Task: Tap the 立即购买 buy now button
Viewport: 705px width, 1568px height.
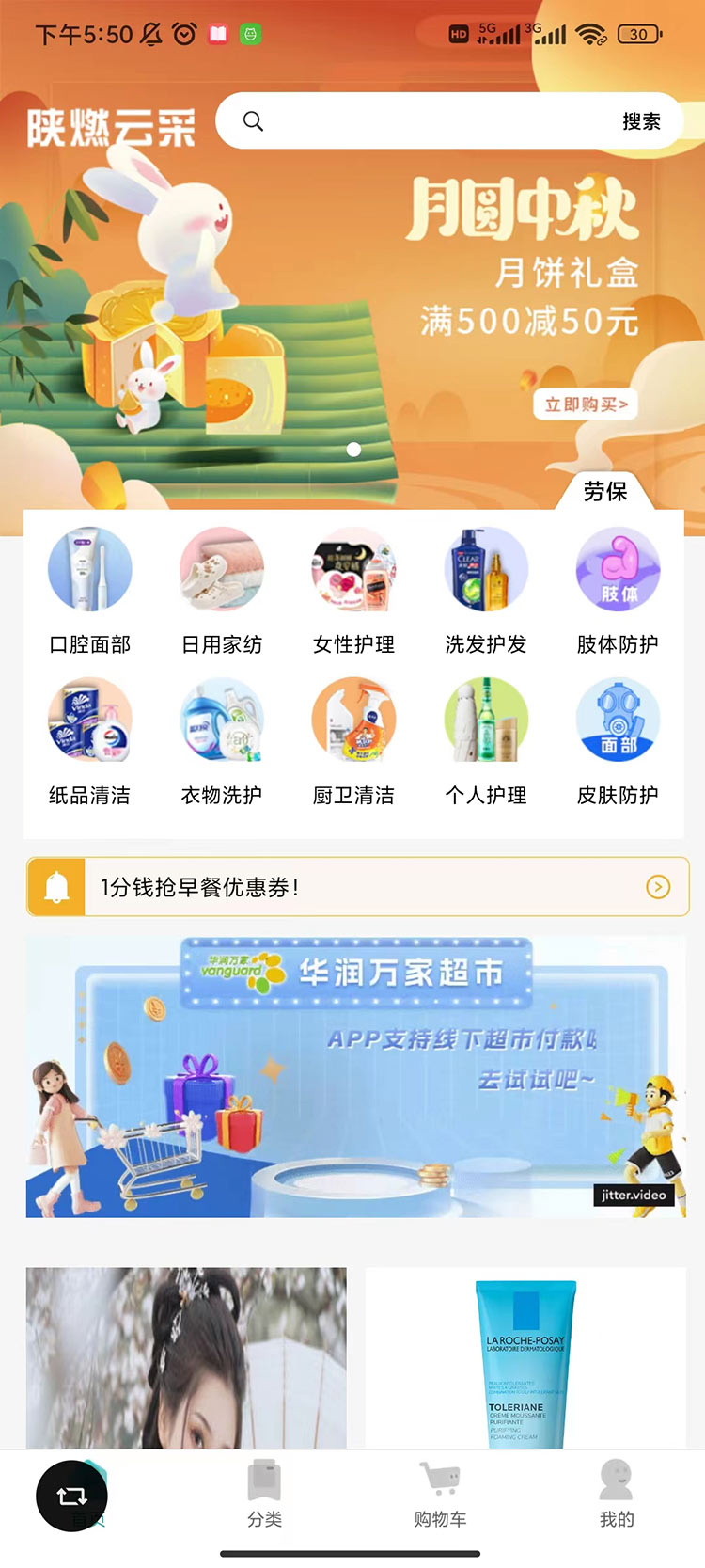Action: click(x=587, y=404)
